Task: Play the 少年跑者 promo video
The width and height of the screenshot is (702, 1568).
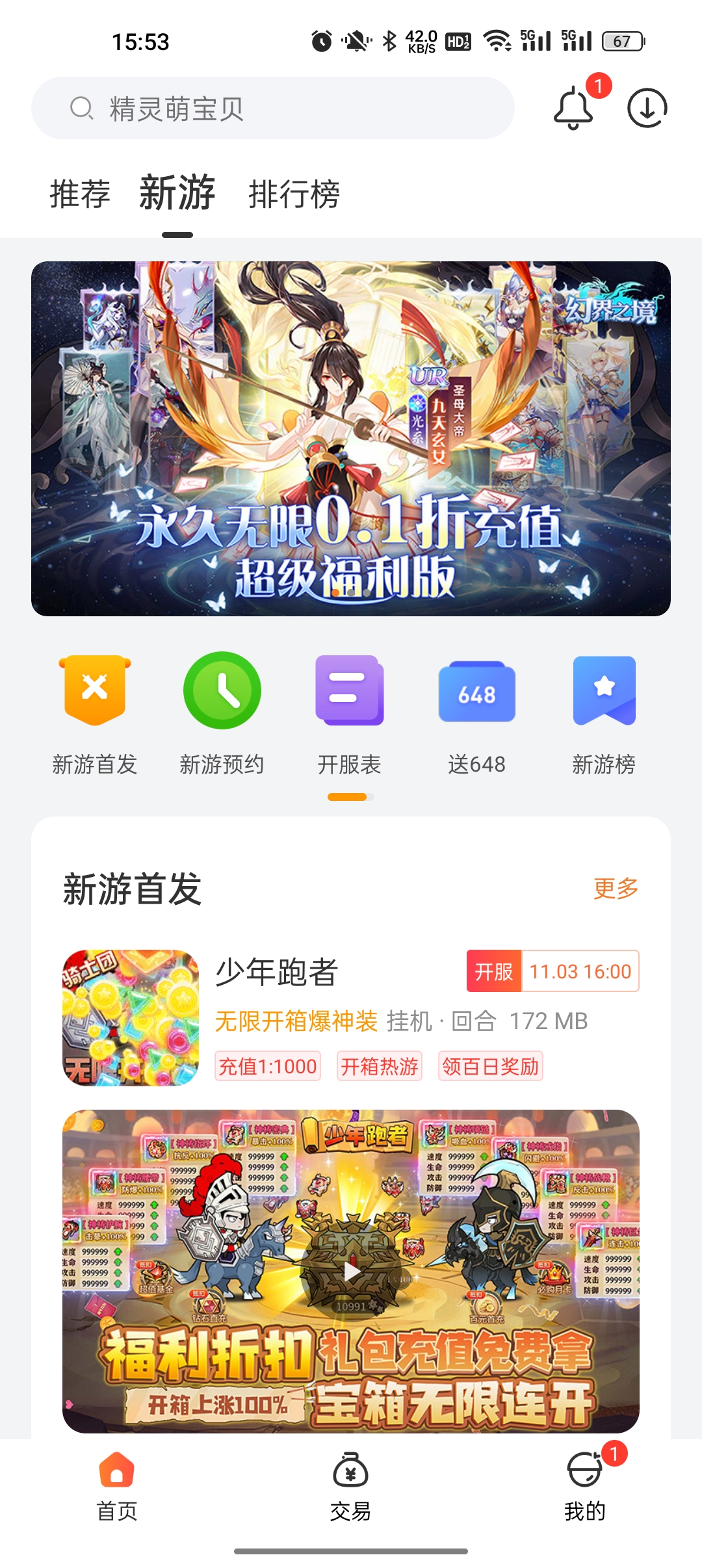Action: (352, 1272)
